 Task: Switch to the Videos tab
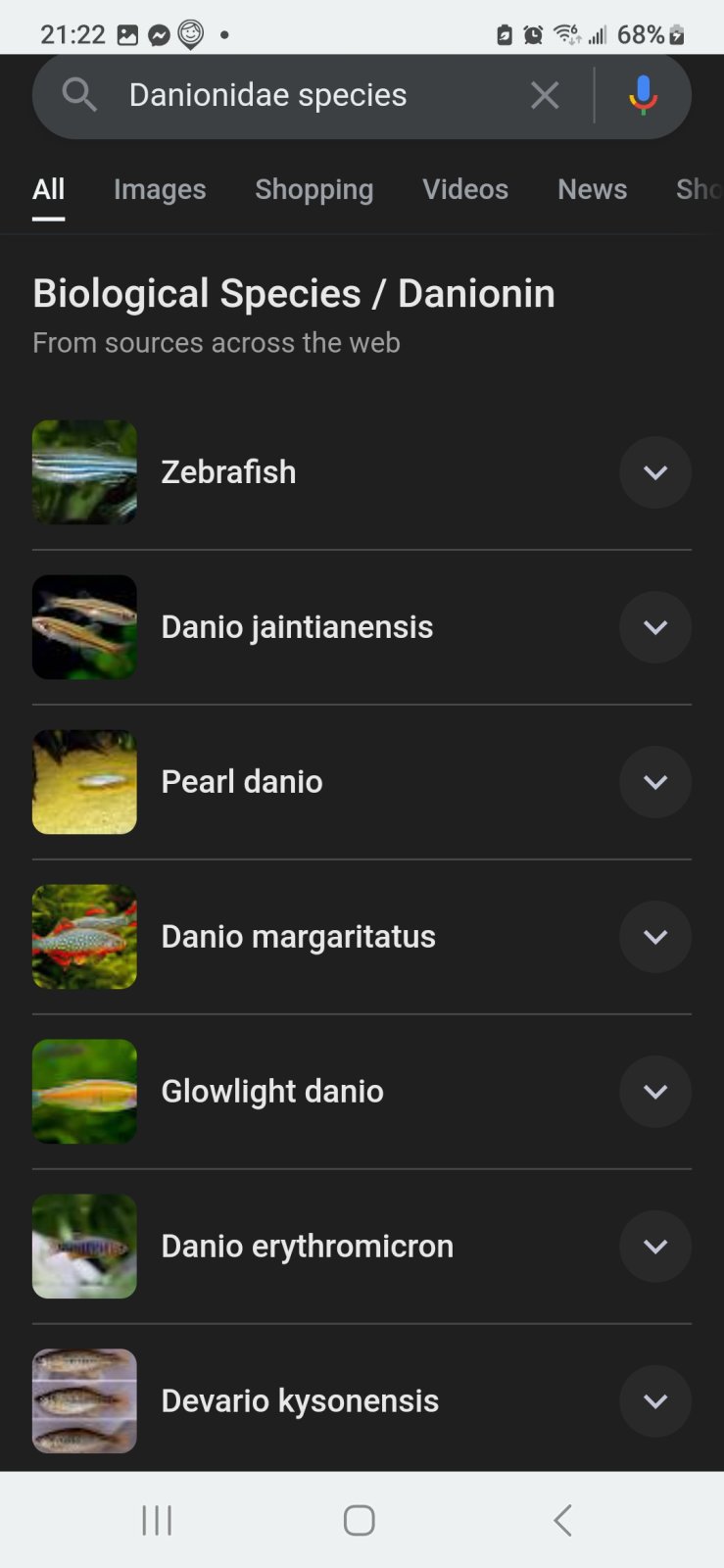[x=465, y=189]
